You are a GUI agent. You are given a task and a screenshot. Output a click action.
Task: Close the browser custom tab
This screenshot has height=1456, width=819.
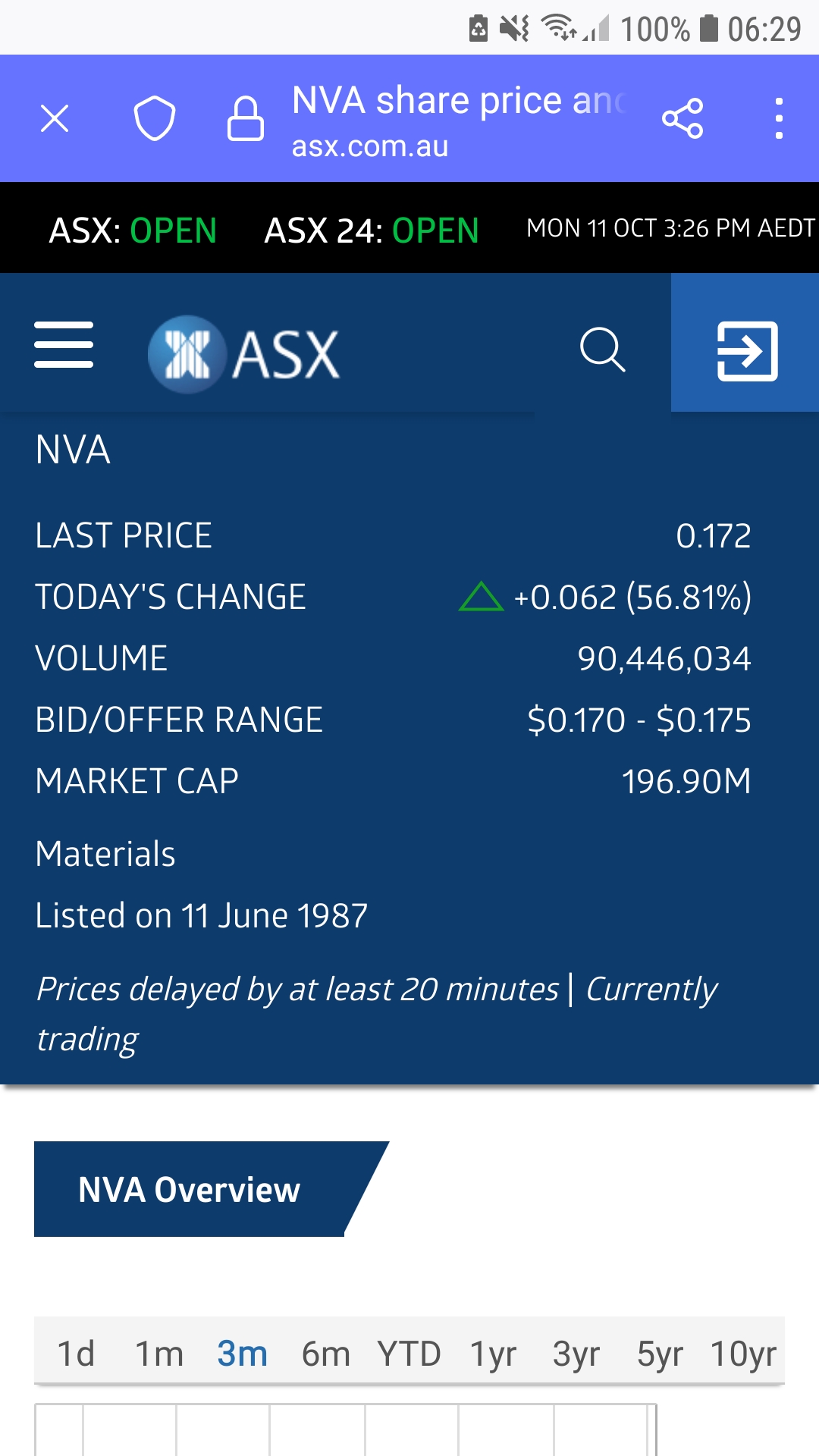[55, 118]
